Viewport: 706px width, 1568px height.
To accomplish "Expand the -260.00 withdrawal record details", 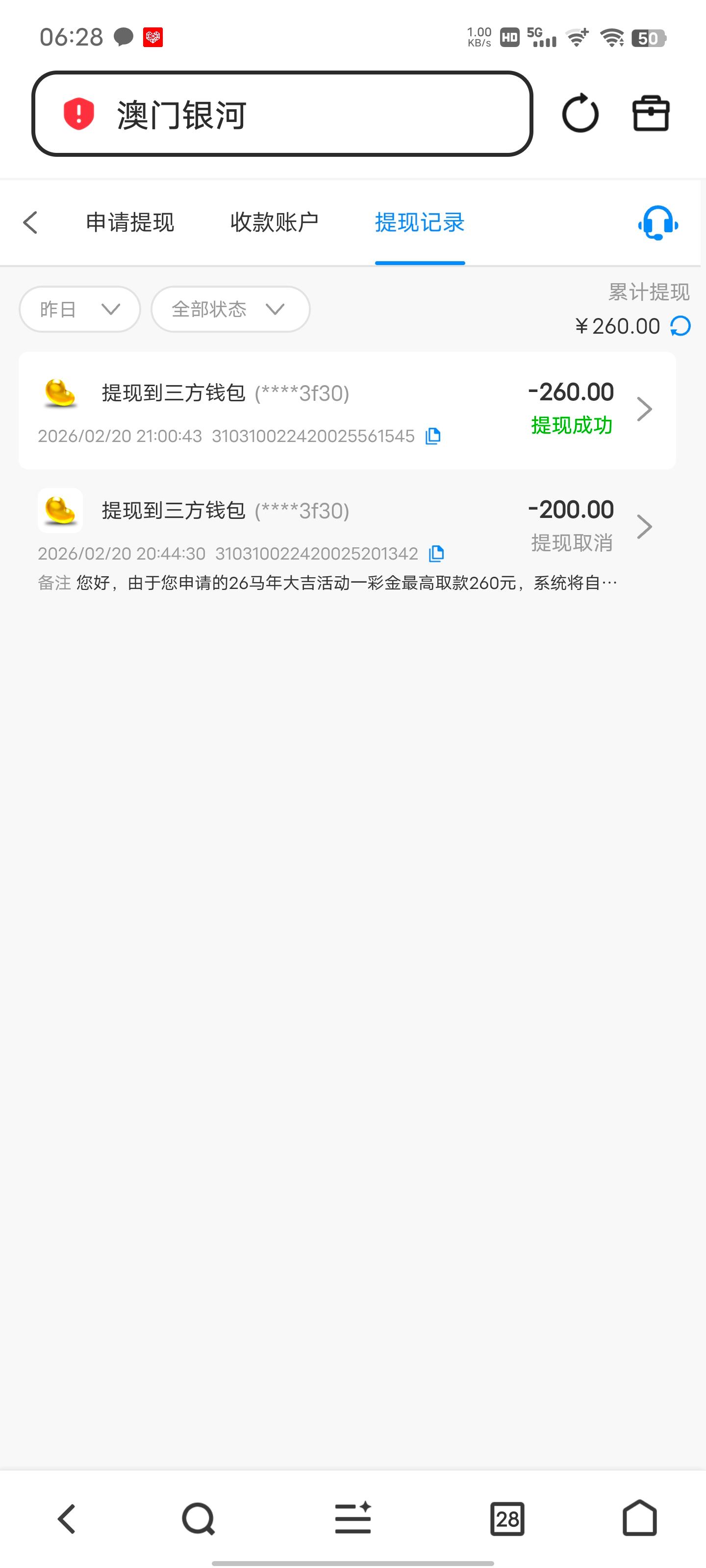I will (644, 409).
